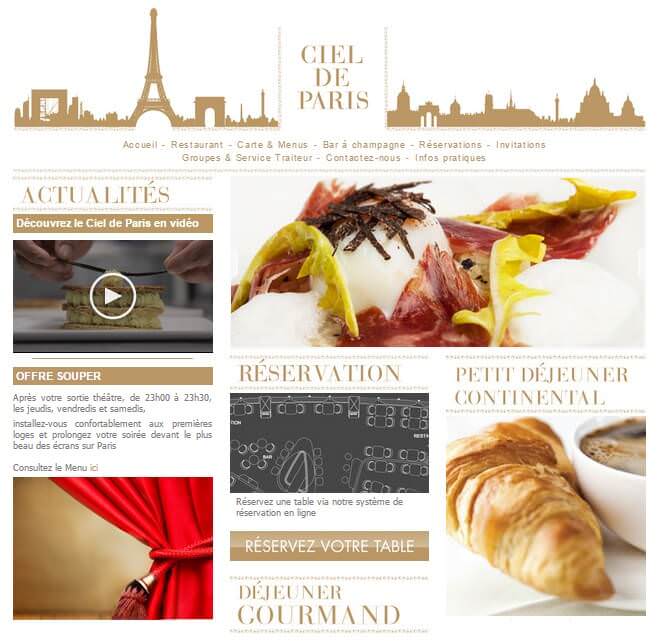
Task: Open Groupes & Service Traiteur
Action: [246, 158]
